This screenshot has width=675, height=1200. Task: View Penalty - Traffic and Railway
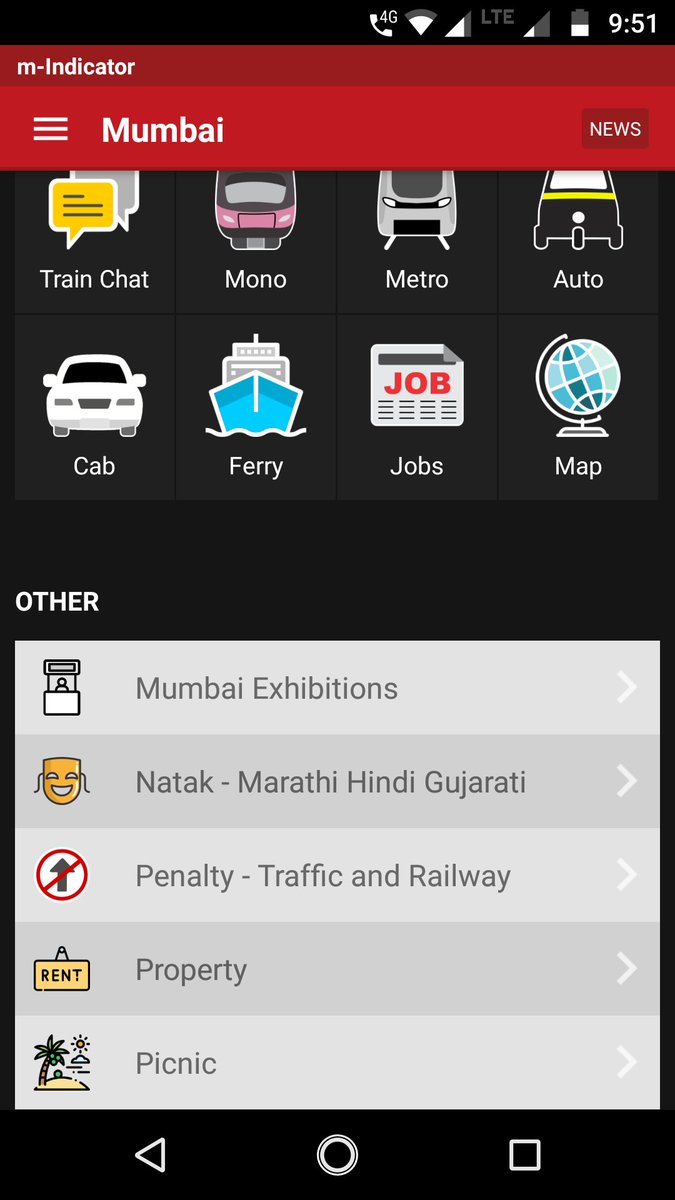click(337, 876)
